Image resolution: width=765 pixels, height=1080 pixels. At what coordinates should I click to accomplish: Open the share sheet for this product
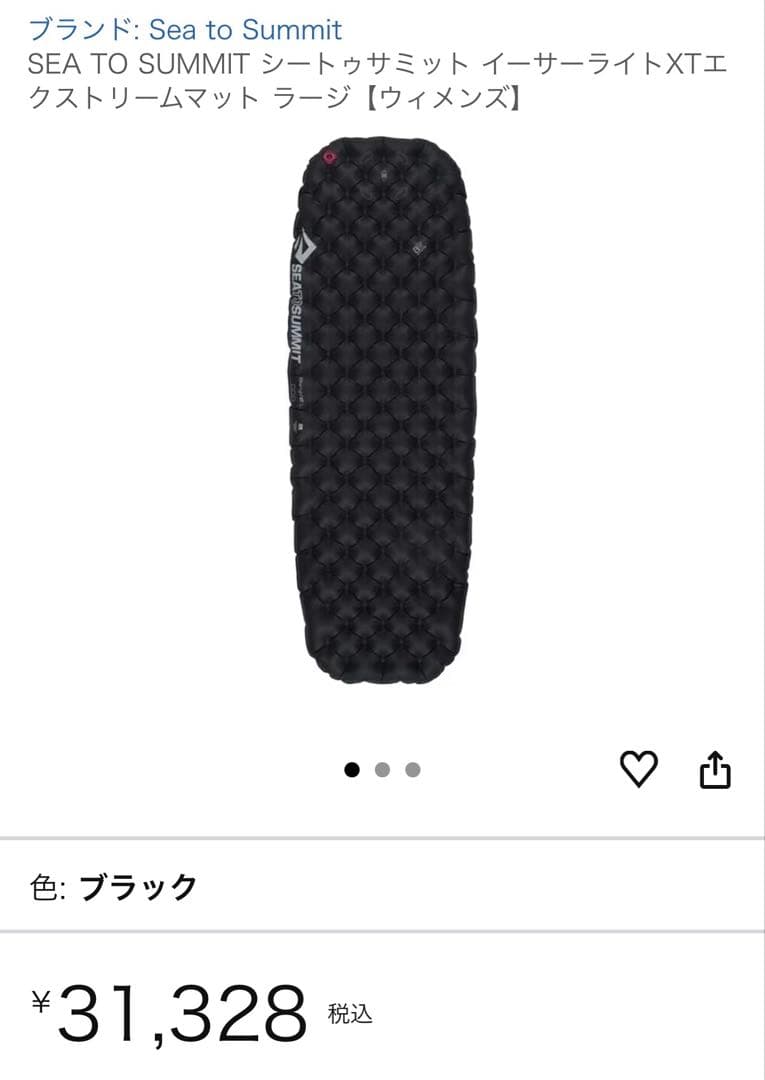pos(716,768)
